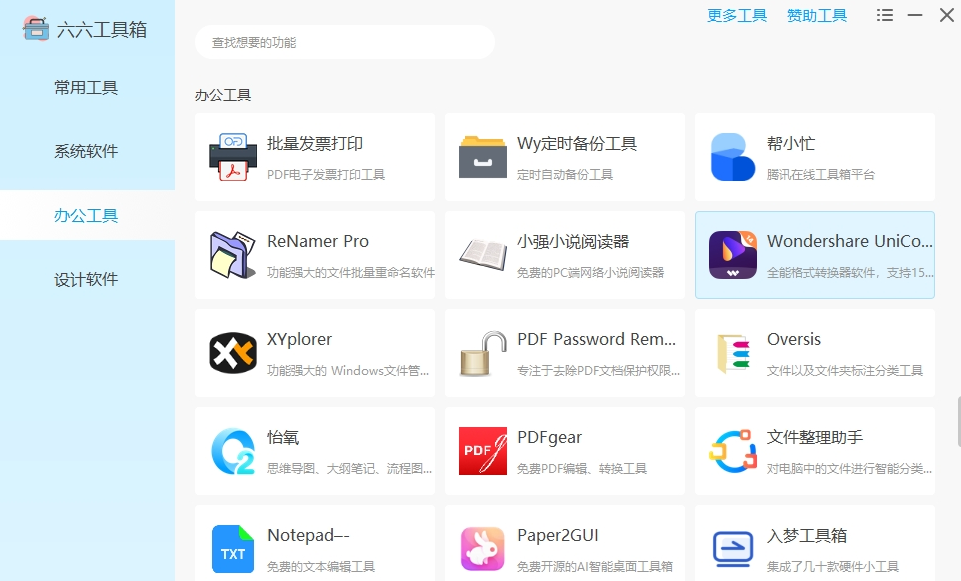The width and height of the screenshot is (961, 581).
Task: Open 小强小说阅读器
Action: point(565,255)
